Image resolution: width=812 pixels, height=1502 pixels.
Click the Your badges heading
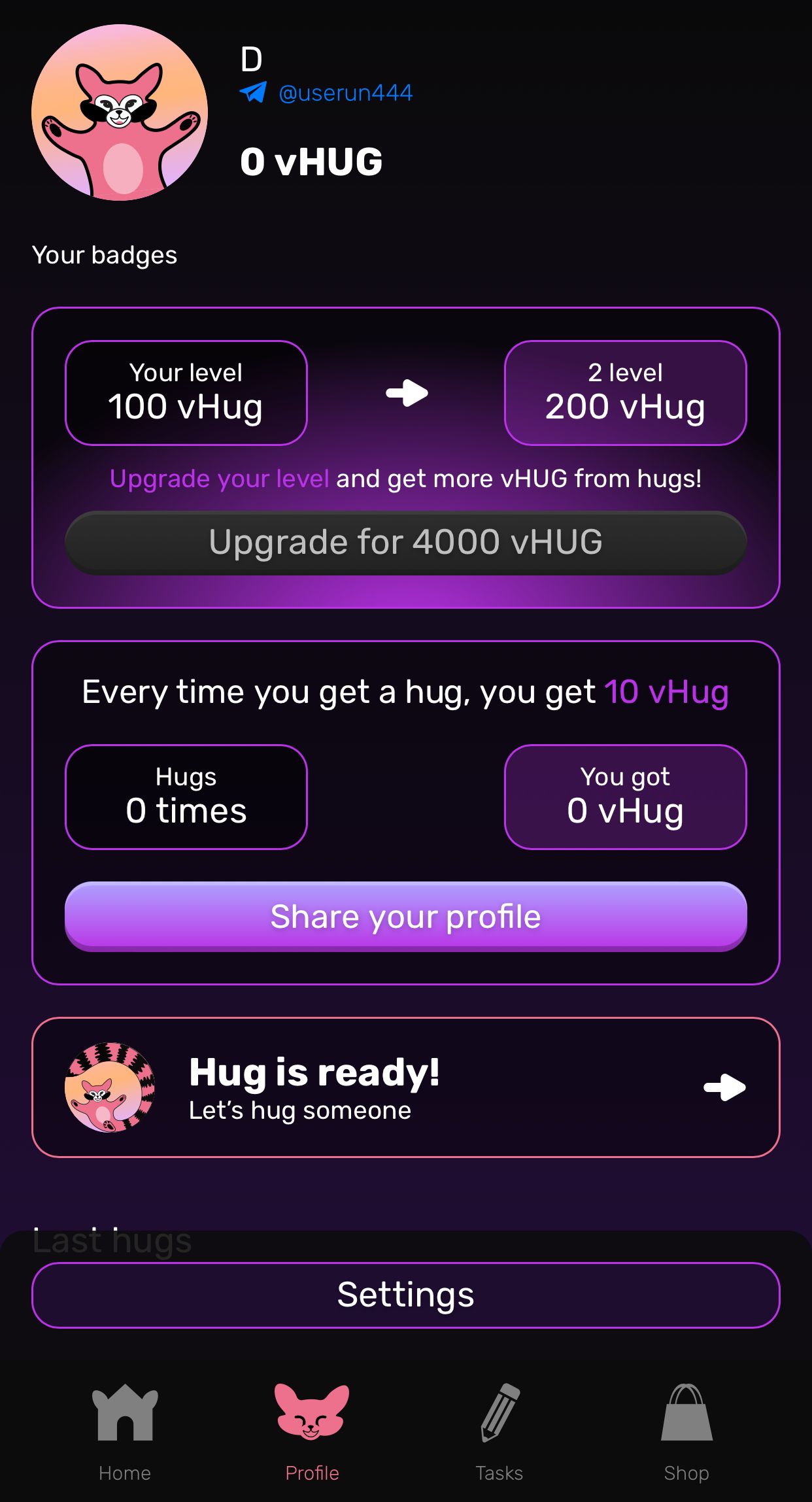coord(105,255)
